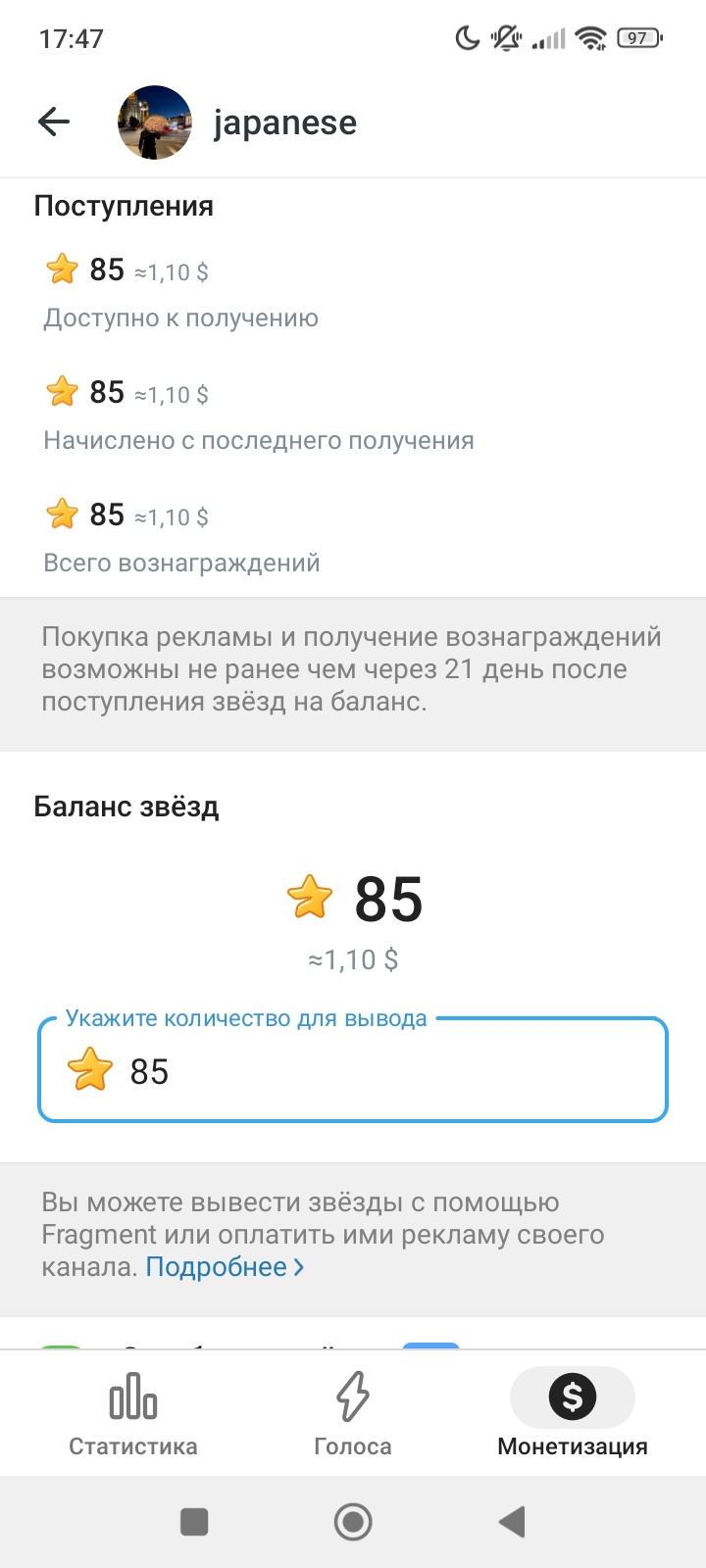
Task: Switch to the Статистика tab
Action: tap(133, 1413)
